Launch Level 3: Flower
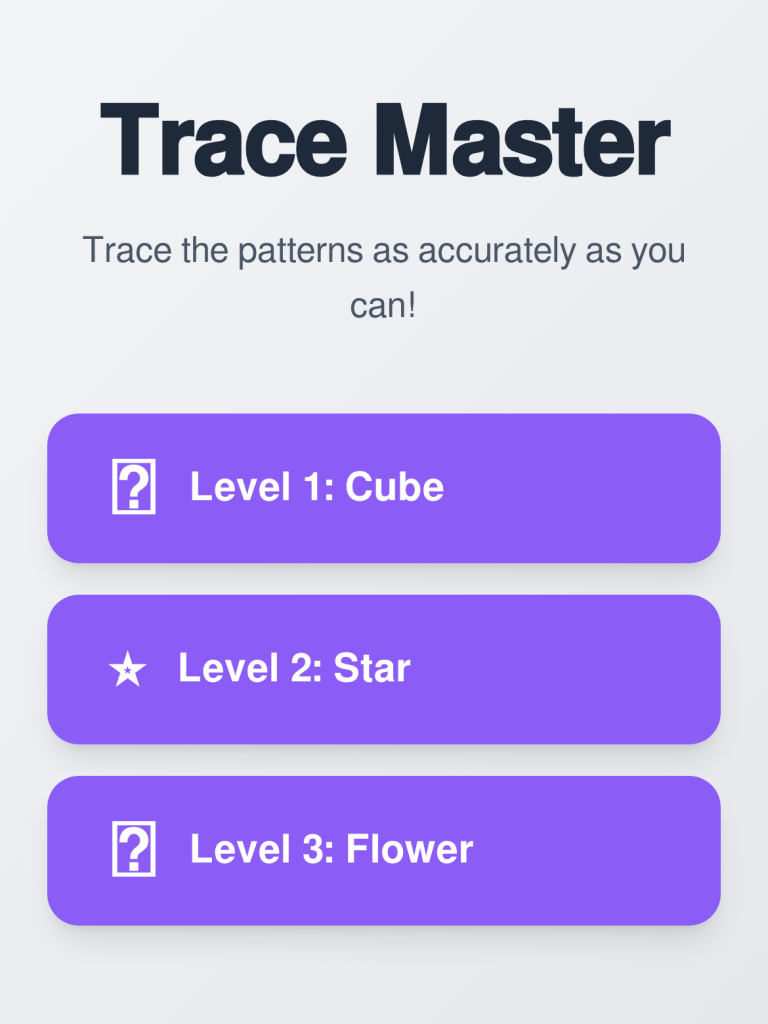The image size is (768, 1024). tap(384, 849)
